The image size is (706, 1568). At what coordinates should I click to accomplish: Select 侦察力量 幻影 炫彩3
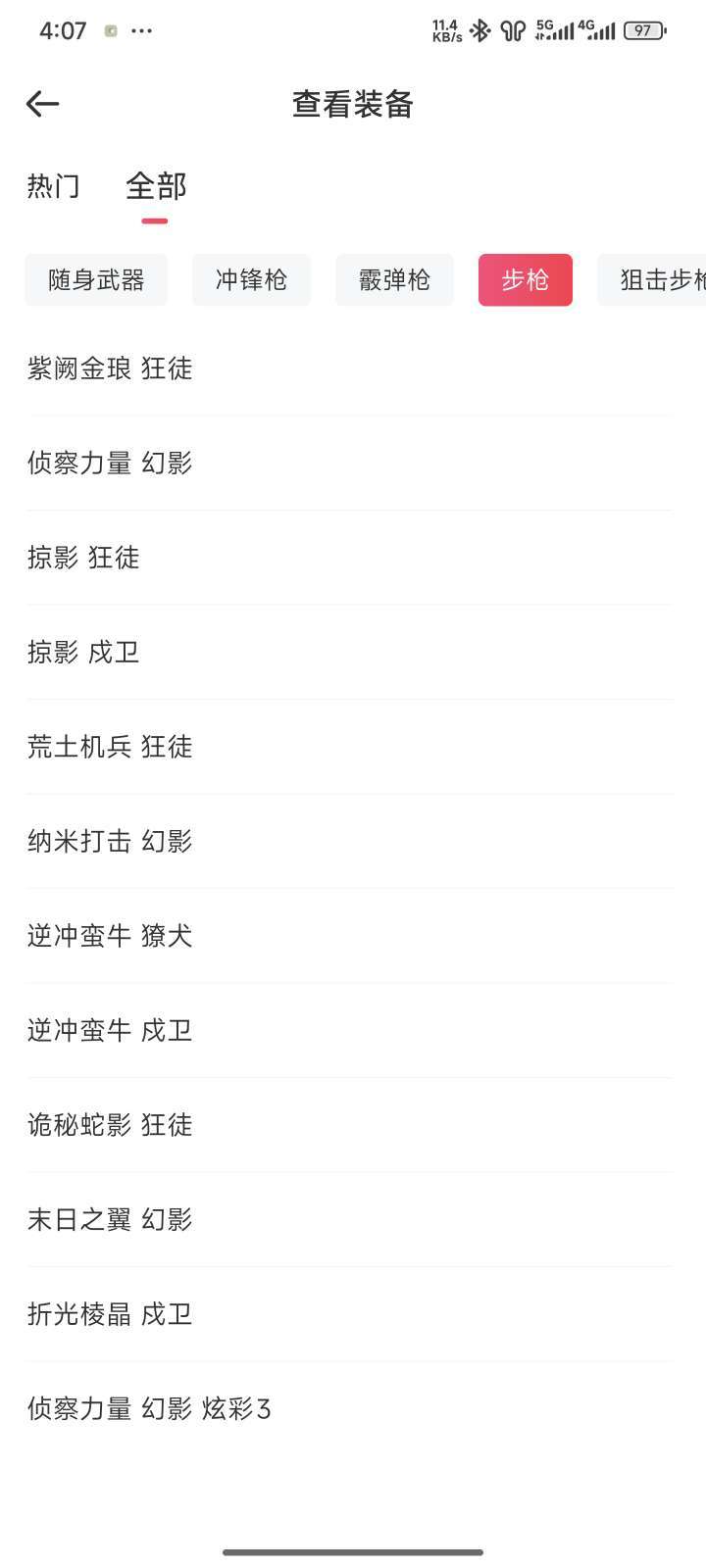tap(350, 1408)
